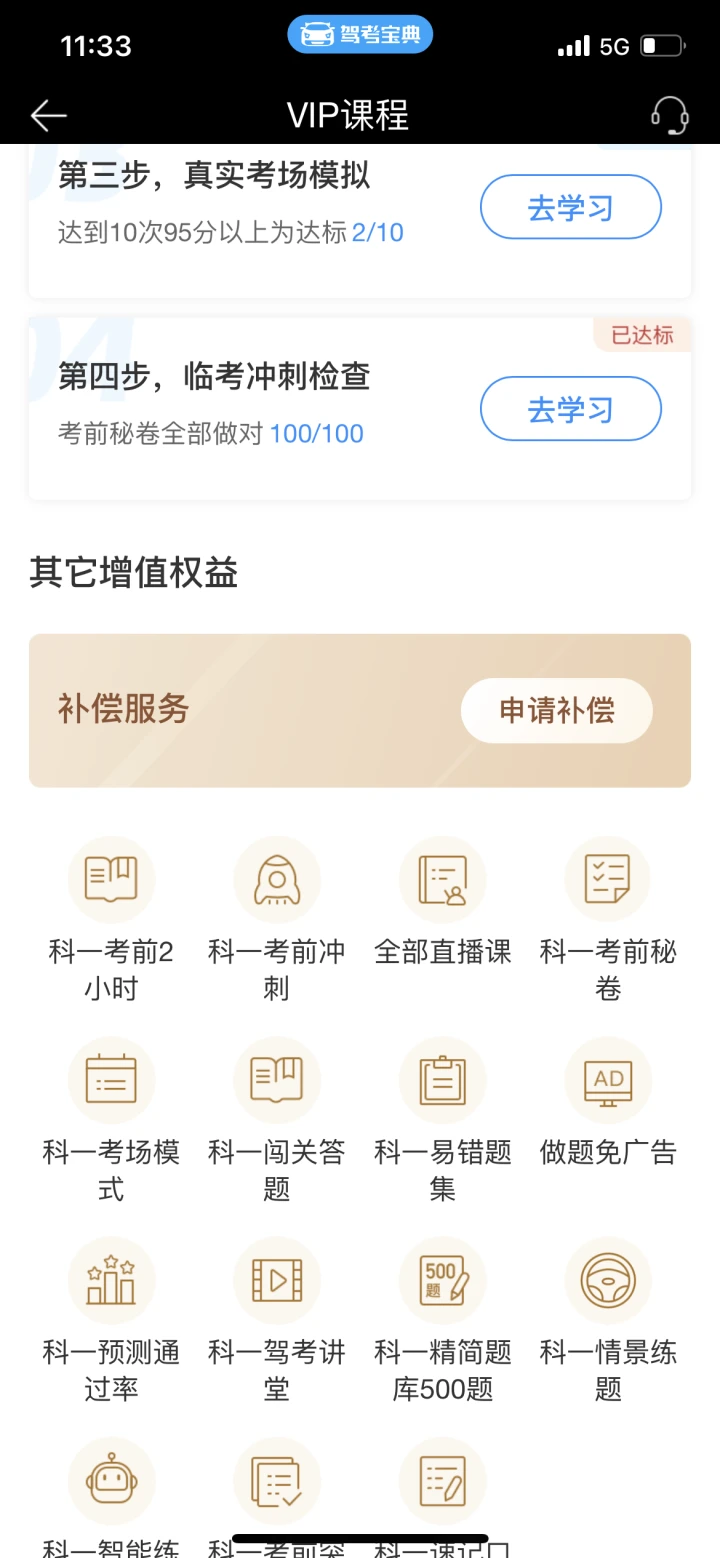This screenshot has height=1558, width=720.
Task: Open 科一精简题库500题
Action: coord(443,1281)
